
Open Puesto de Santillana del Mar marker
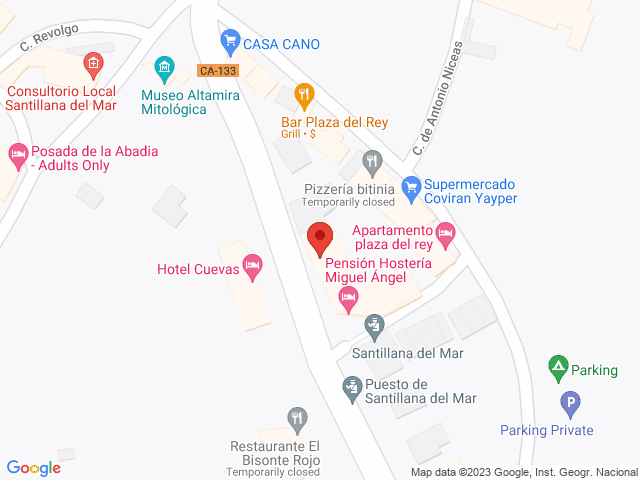[x=352, y=386]
